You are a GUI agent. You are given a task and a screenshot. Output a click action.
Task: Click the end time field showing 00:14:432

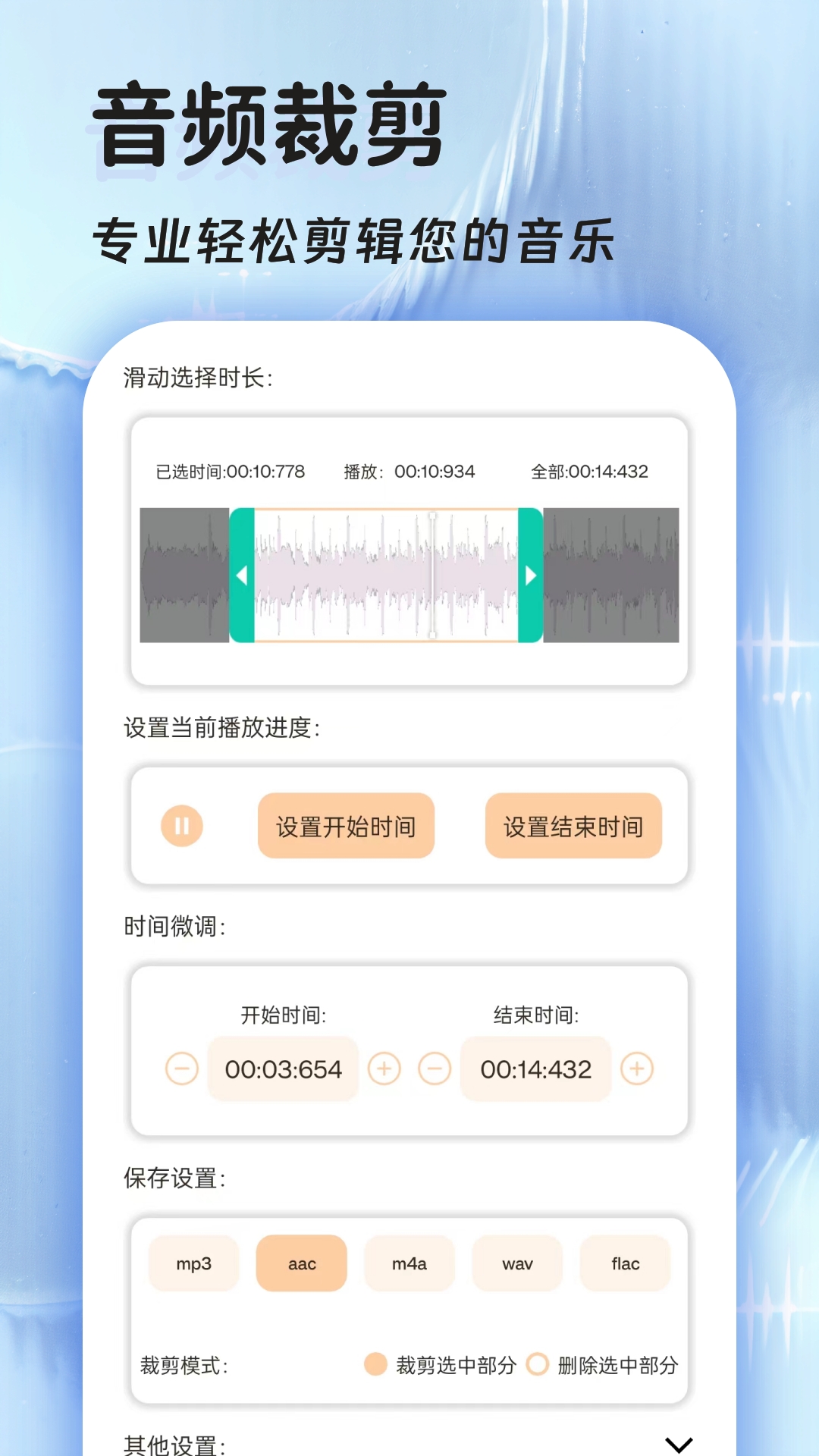[535, 1069]
